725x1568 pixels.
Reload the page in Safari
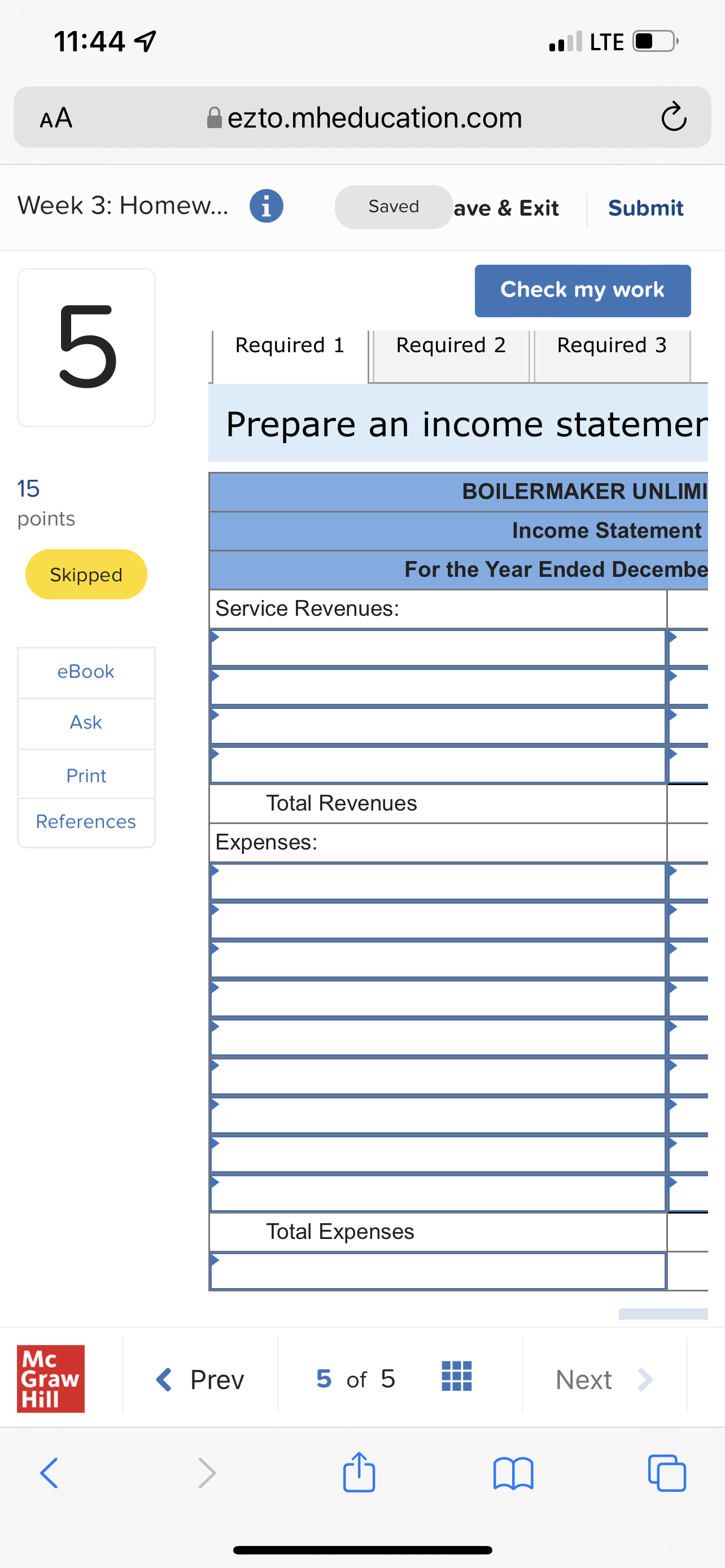(x=673, y=117)
